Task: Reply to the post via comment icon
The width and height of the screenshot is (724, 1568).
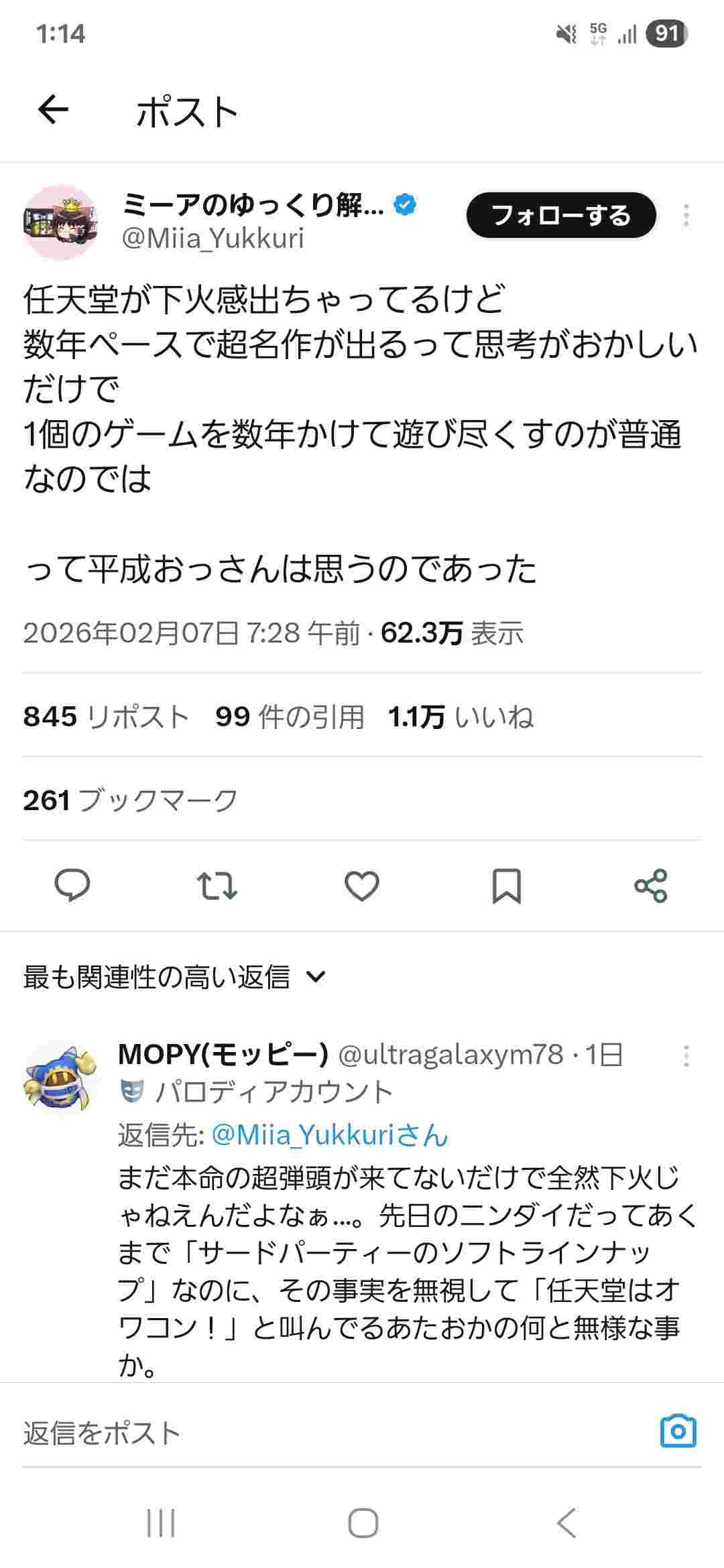Action: tap(72, 885)
